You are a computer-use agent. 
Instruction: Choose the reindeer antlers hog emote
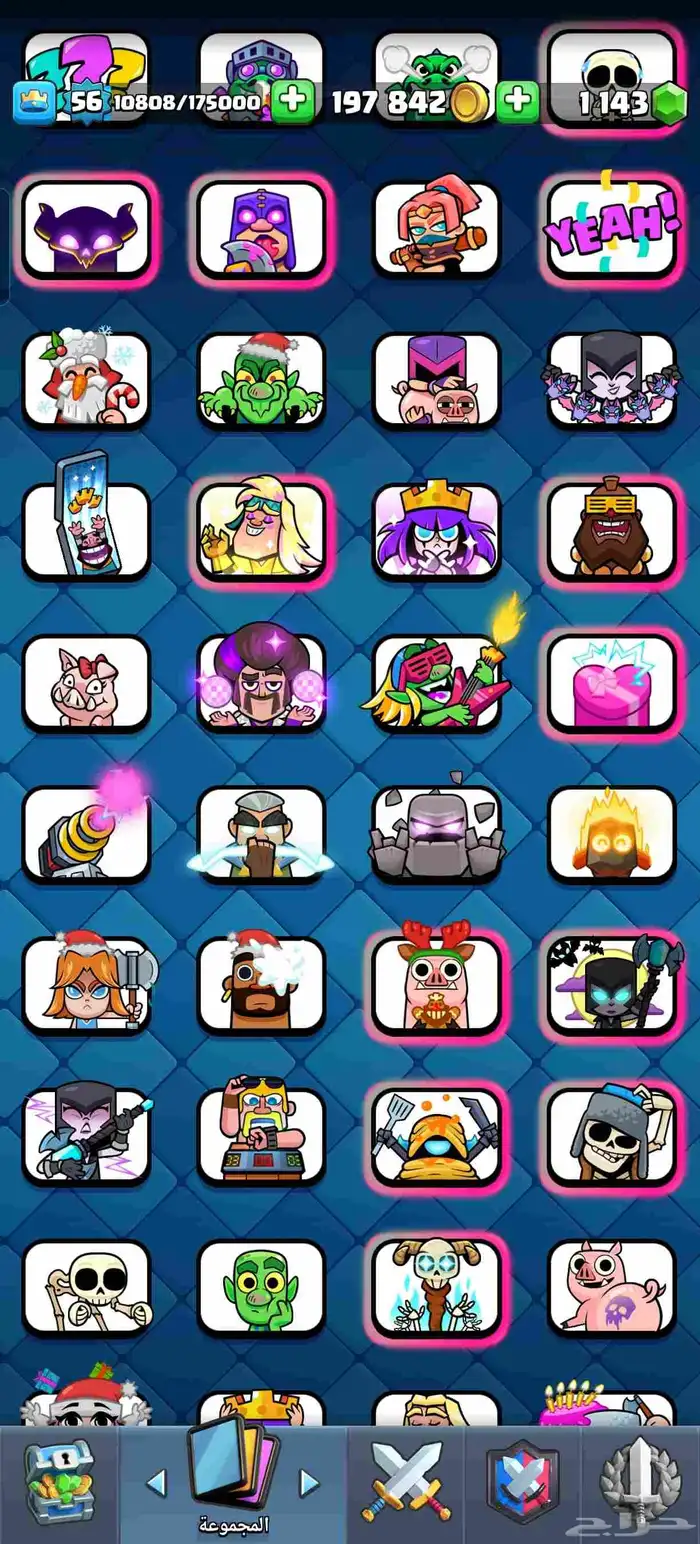436,985
